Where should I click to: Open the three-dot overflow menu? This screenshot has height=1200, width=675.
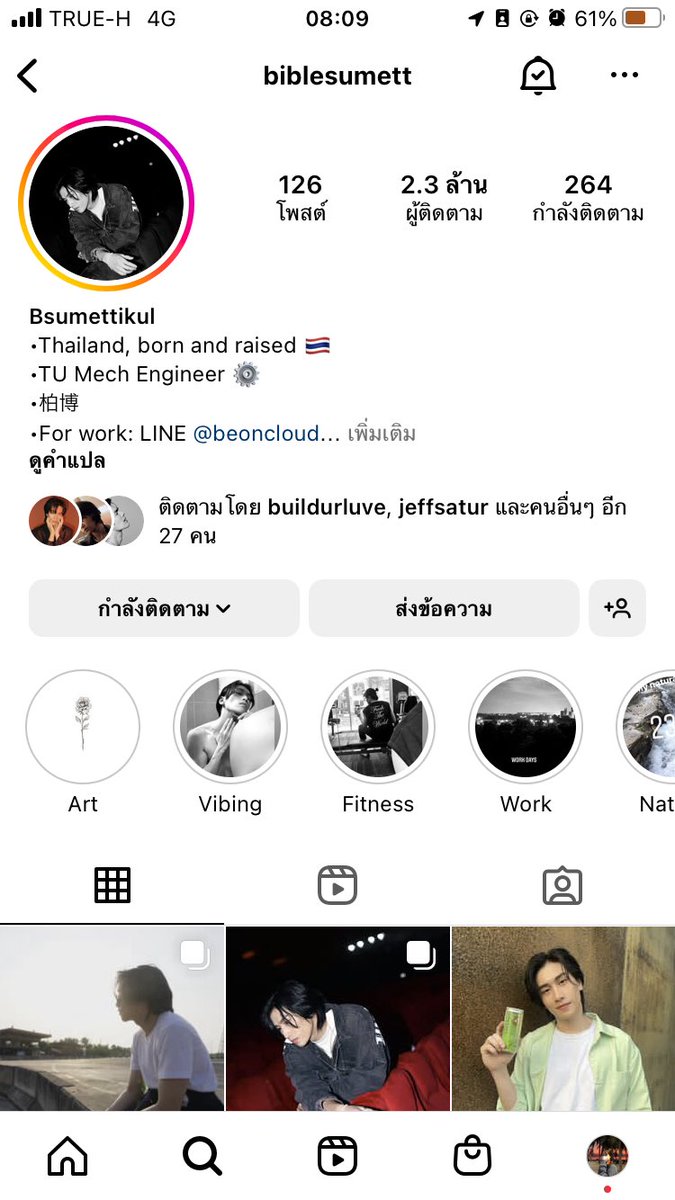624,76
